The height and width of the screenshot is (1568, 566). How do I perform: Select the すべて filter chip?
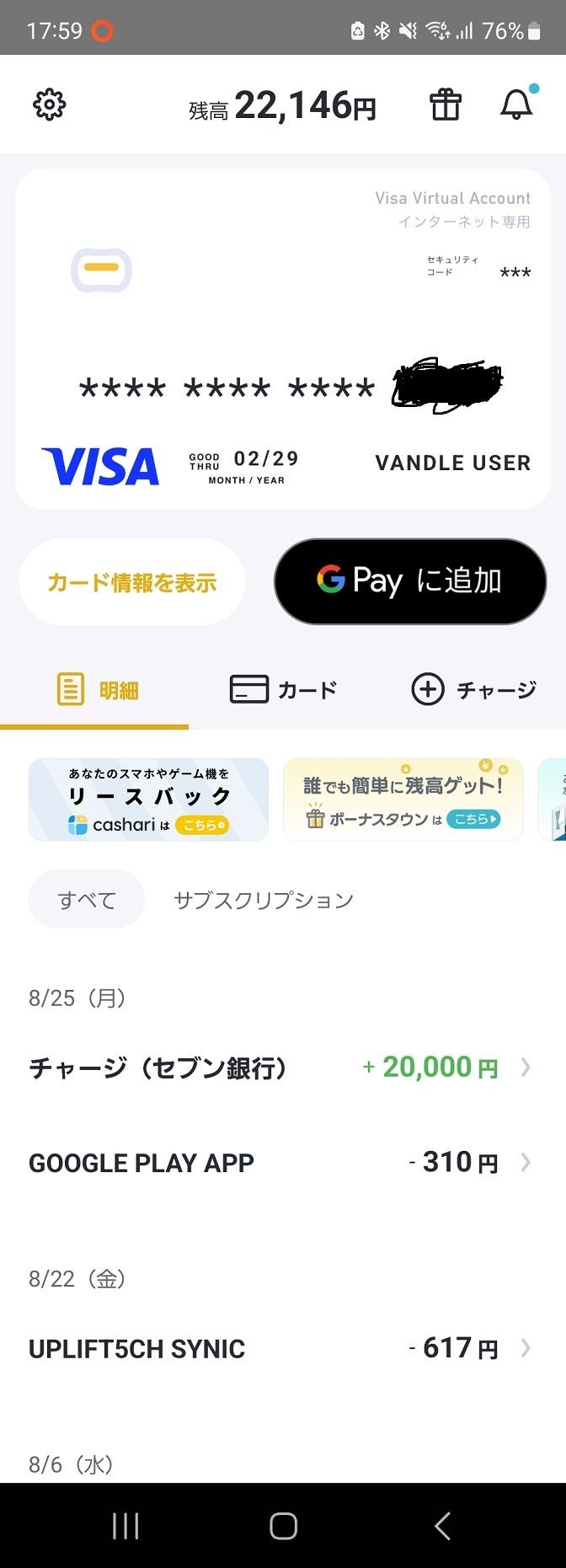point(87,900)
